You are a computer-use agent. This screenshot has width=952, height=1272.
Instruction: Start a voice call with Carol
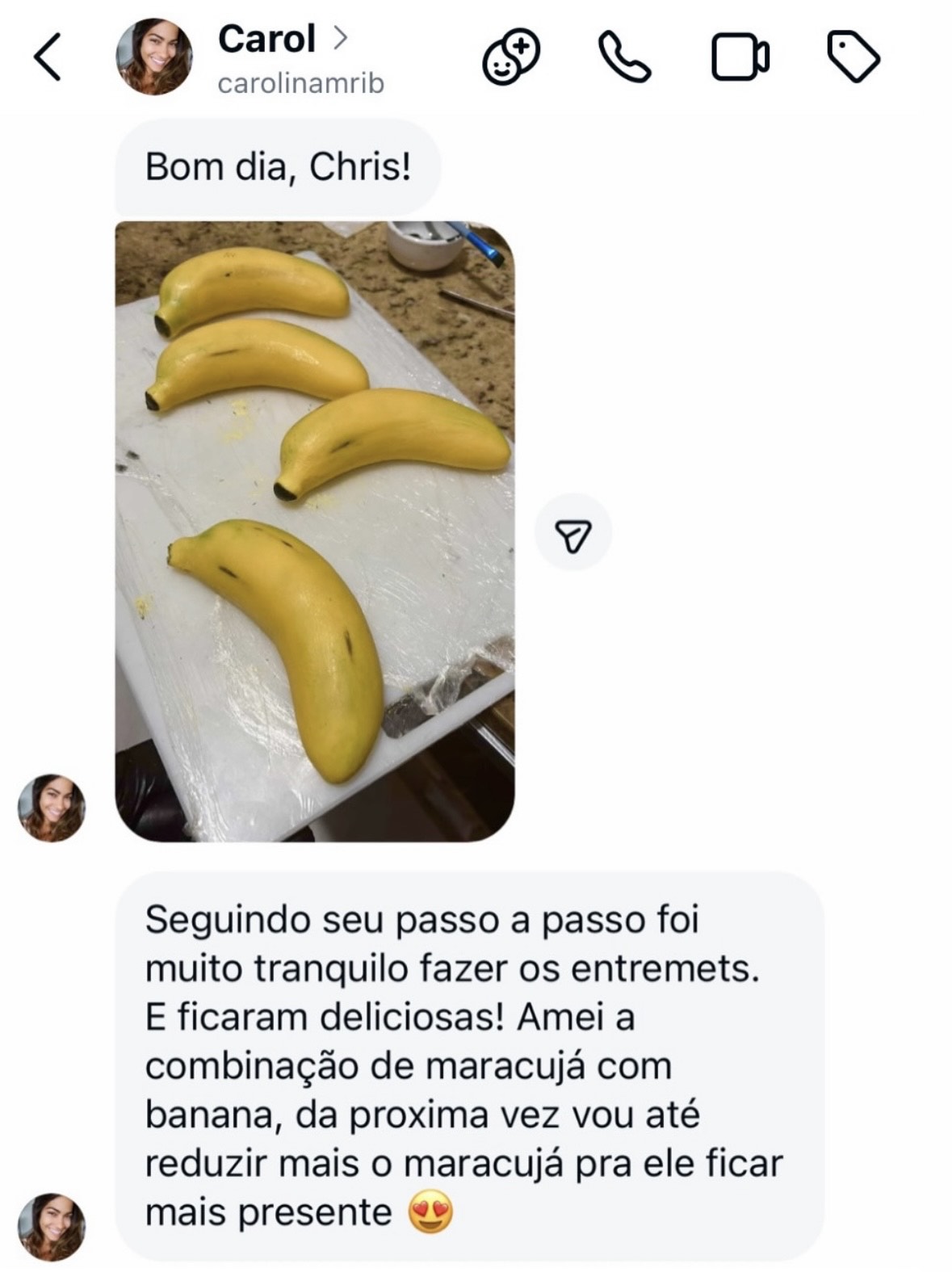624,57
